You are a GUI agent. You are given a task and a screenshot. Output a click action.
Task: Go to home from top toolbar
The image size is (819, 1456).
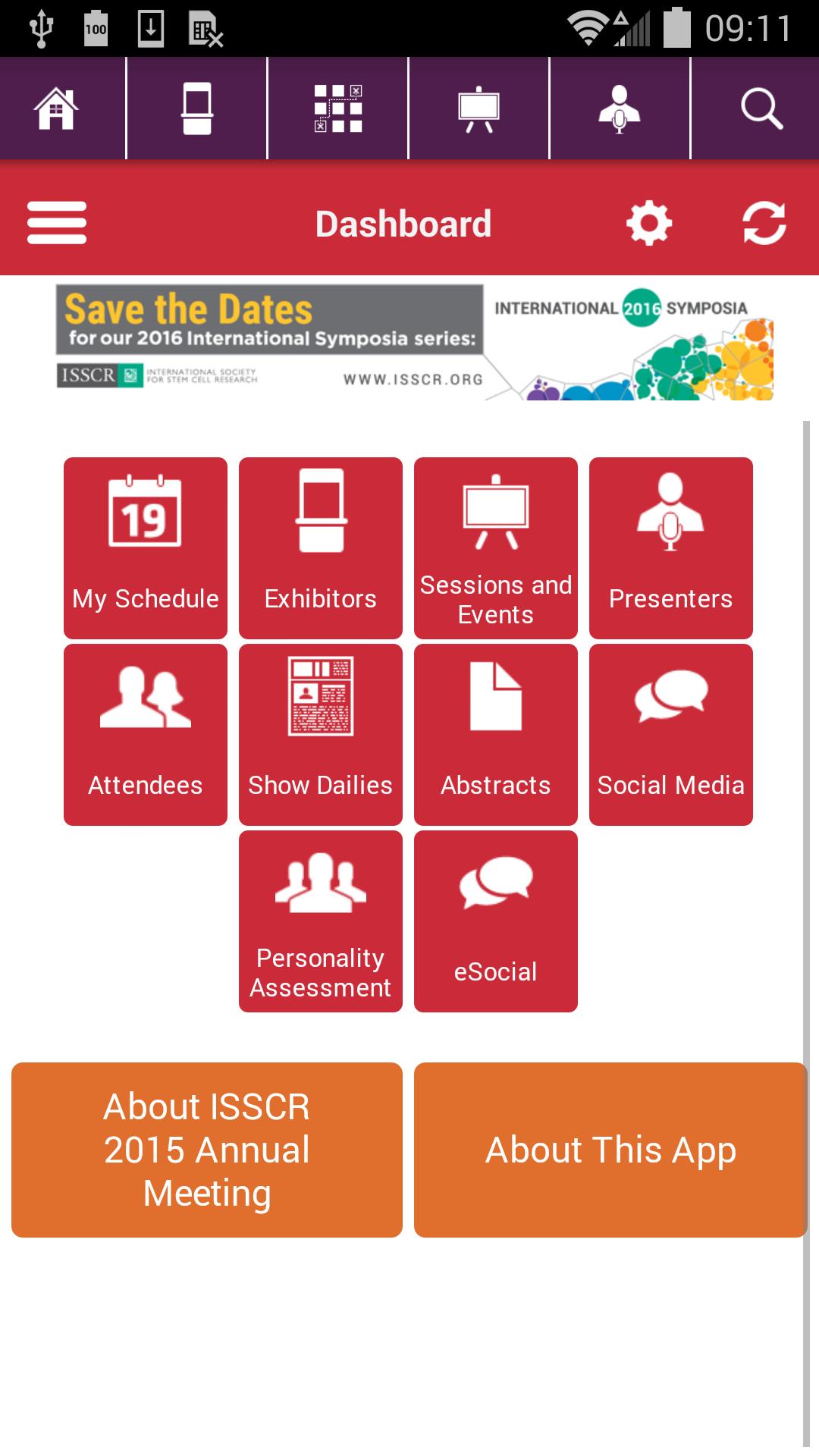point(57,108)
